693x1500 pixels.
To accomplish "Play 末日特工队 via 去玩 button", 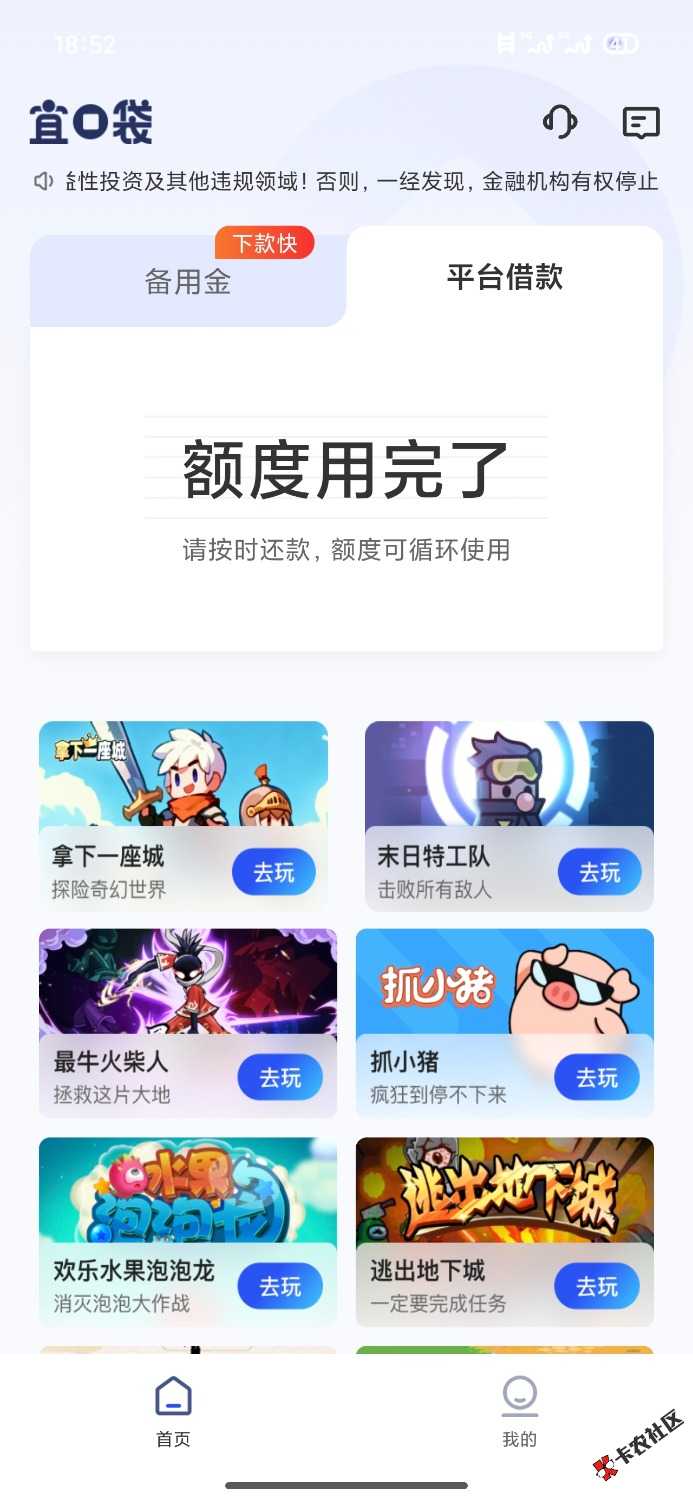I will tap(599, 873).
